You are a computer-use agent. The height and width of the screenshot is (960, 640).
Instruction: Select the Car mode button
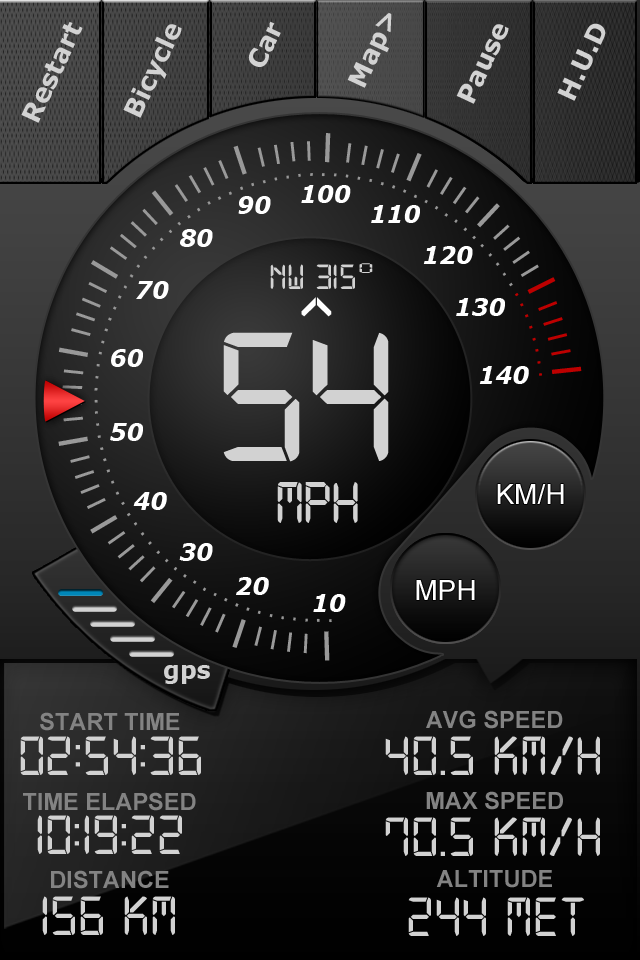coord(264,50)
